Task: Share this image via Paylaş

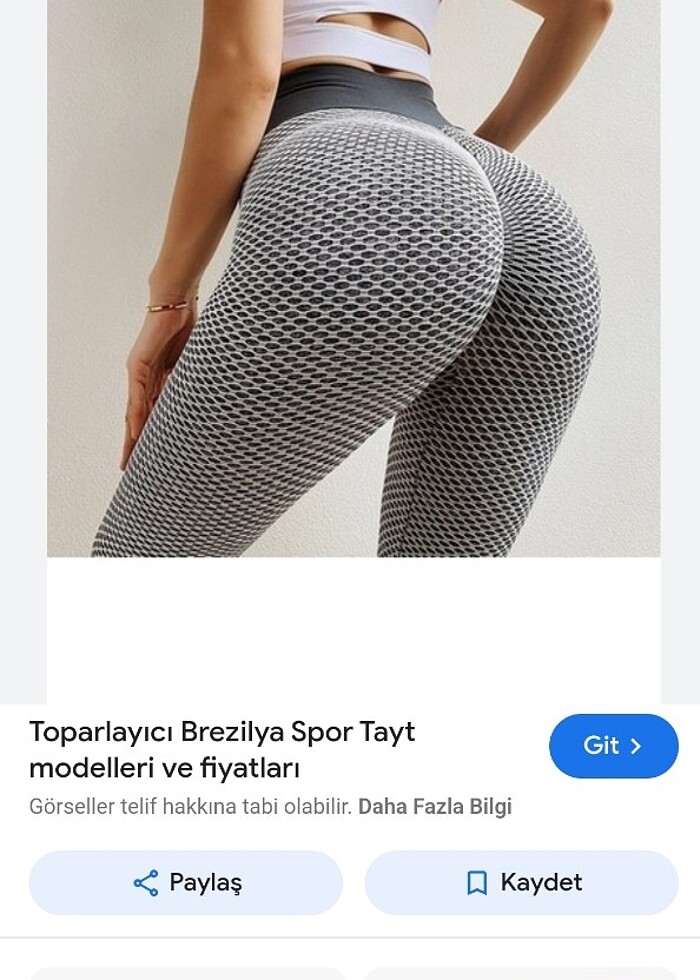Action: pyautogui.click(x=186, y=883)
